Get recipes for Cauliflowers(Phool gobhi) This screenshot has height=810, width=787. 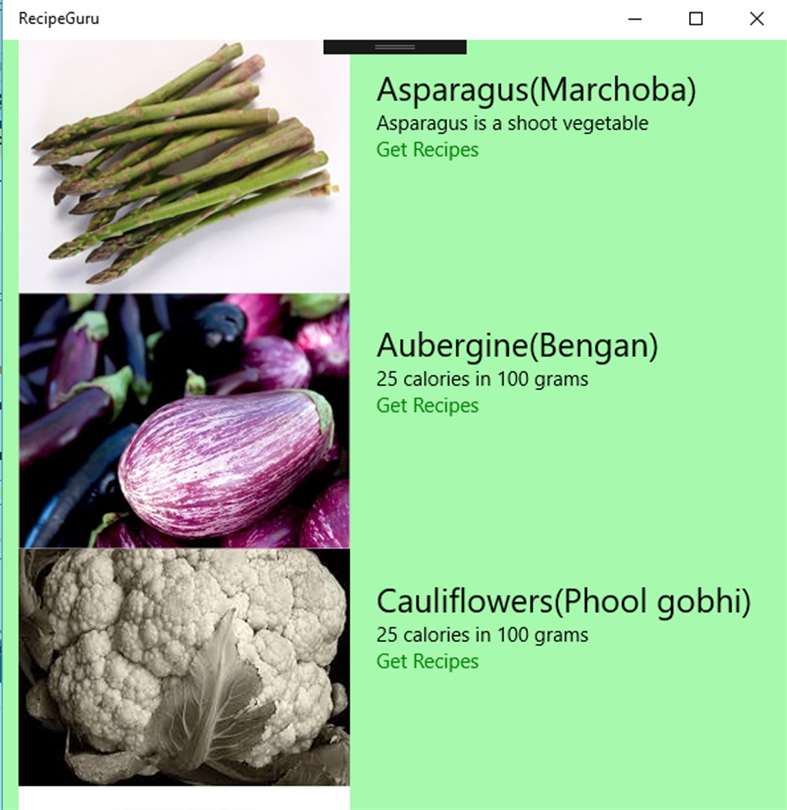coord(427,662)
